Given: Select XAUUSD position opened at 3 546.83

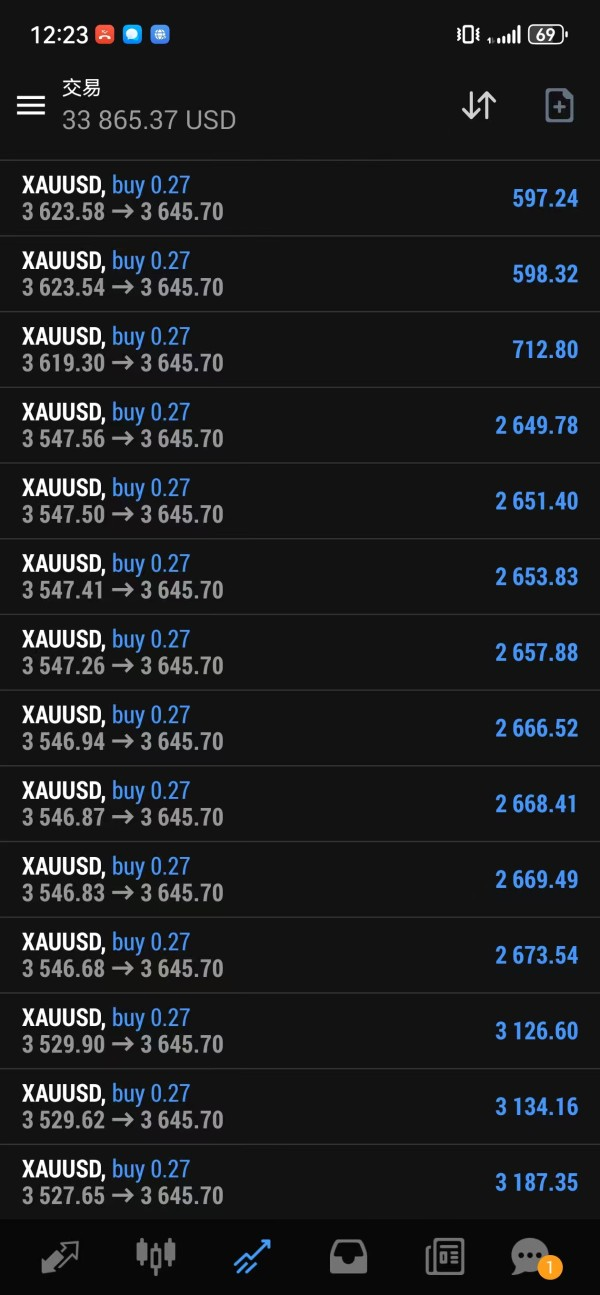Looking at the screenshot, I should pos(300,880).
